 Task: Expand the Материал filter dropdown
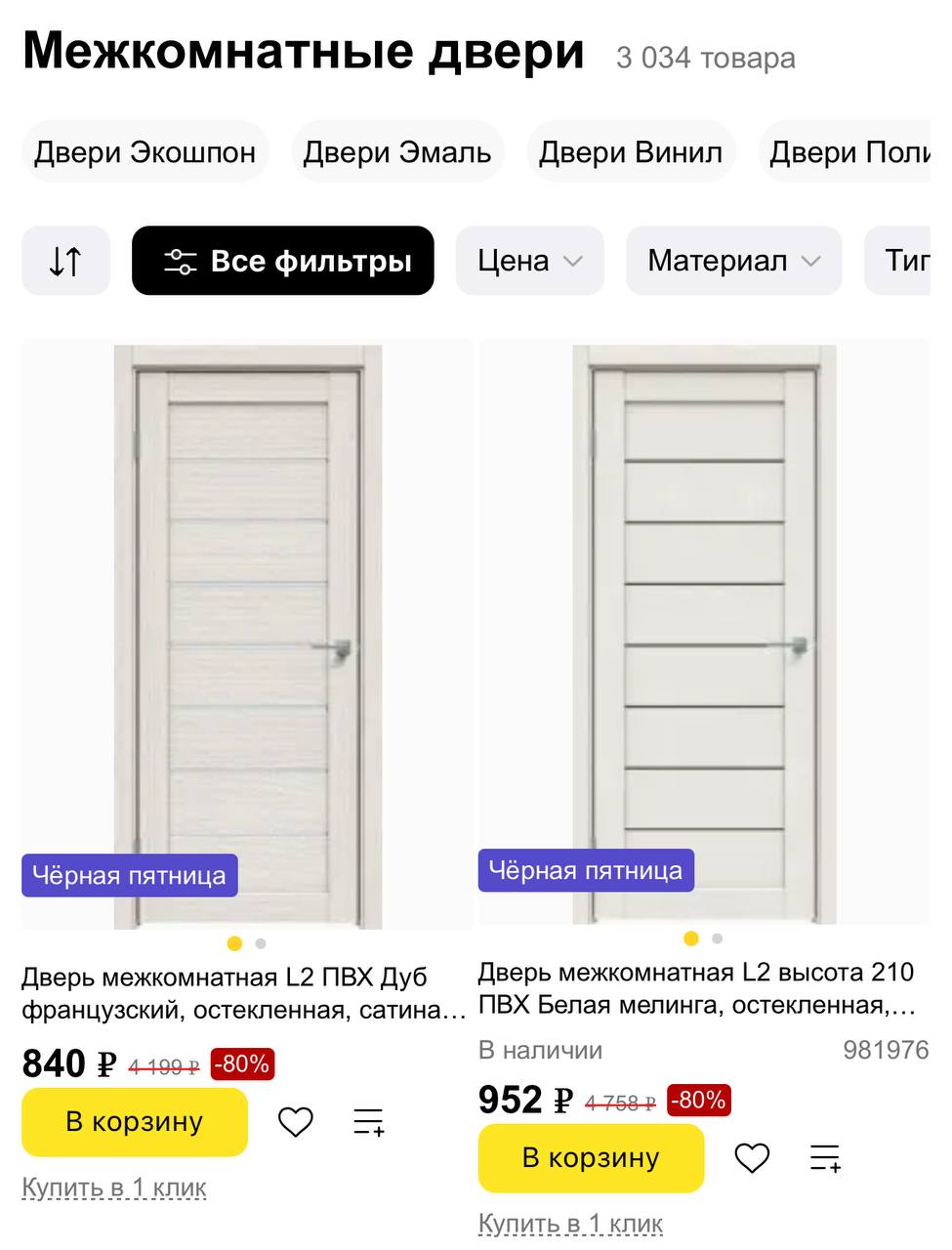pos(733,261)
